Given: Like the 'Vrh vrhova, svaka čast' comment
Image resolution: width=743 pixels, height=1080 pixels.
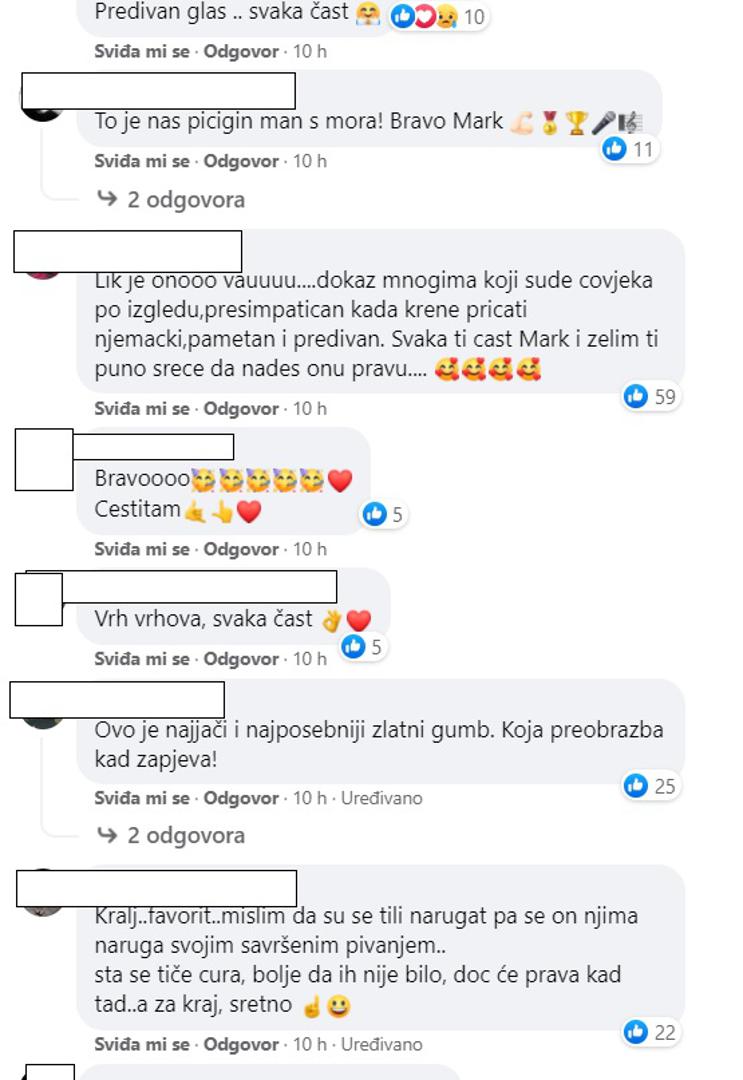Looking at the screenshot, I should 141,659.
